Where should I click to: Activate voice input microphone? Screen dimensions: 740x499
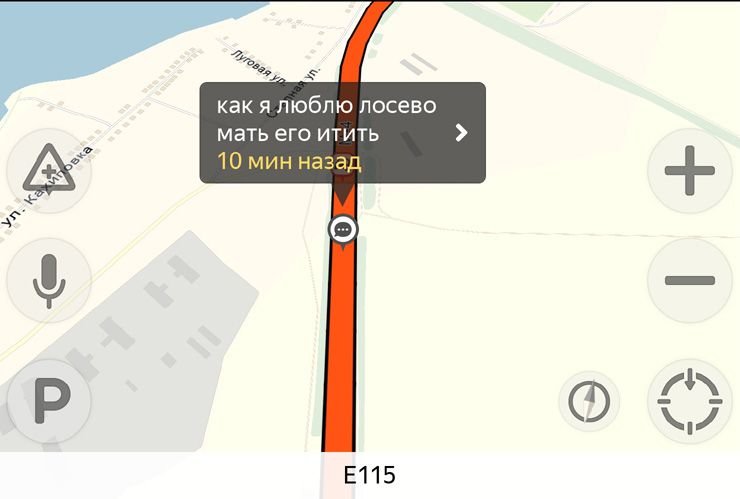pyautogui.click(x=48, y=281)
